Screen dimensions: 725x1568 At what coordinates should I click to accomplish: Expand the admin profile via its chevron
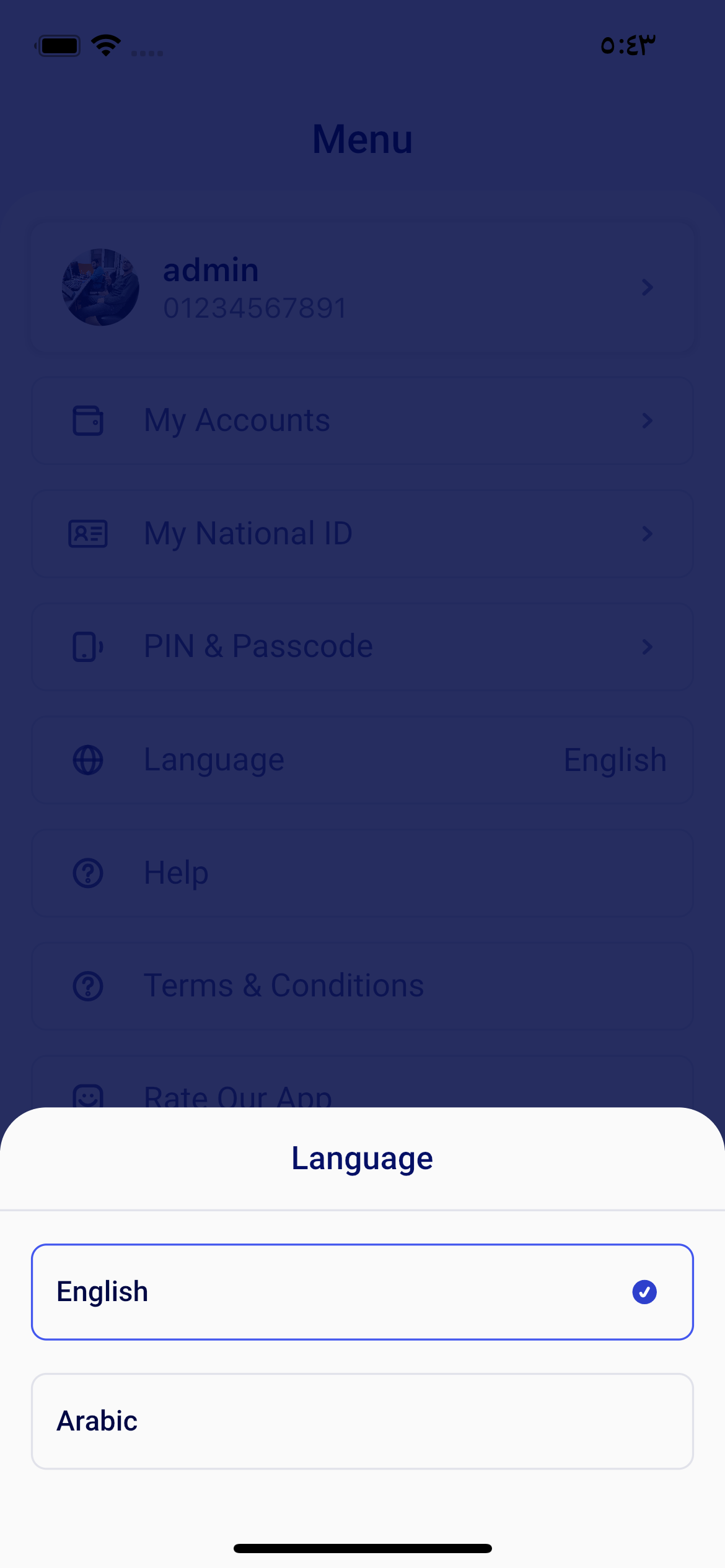[648, 287]
